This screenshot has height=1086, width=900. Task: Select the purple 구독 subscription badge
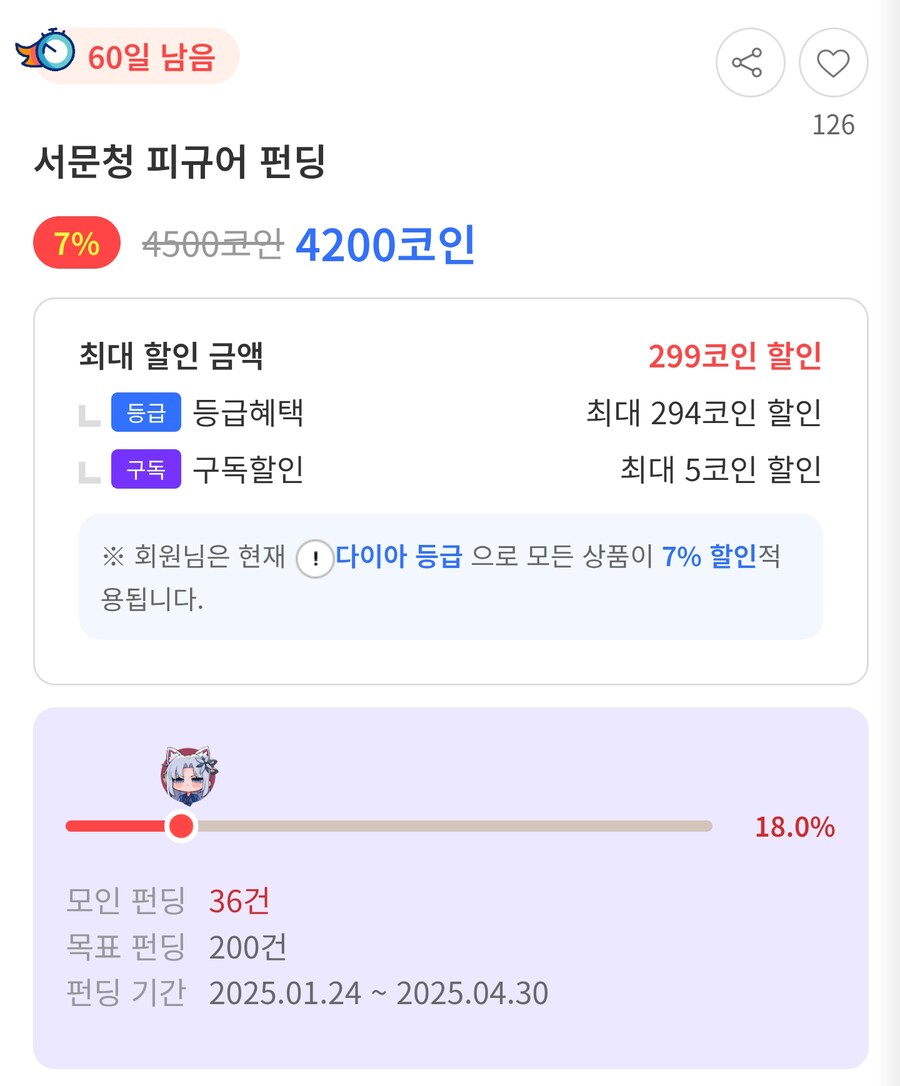point(146,469)
